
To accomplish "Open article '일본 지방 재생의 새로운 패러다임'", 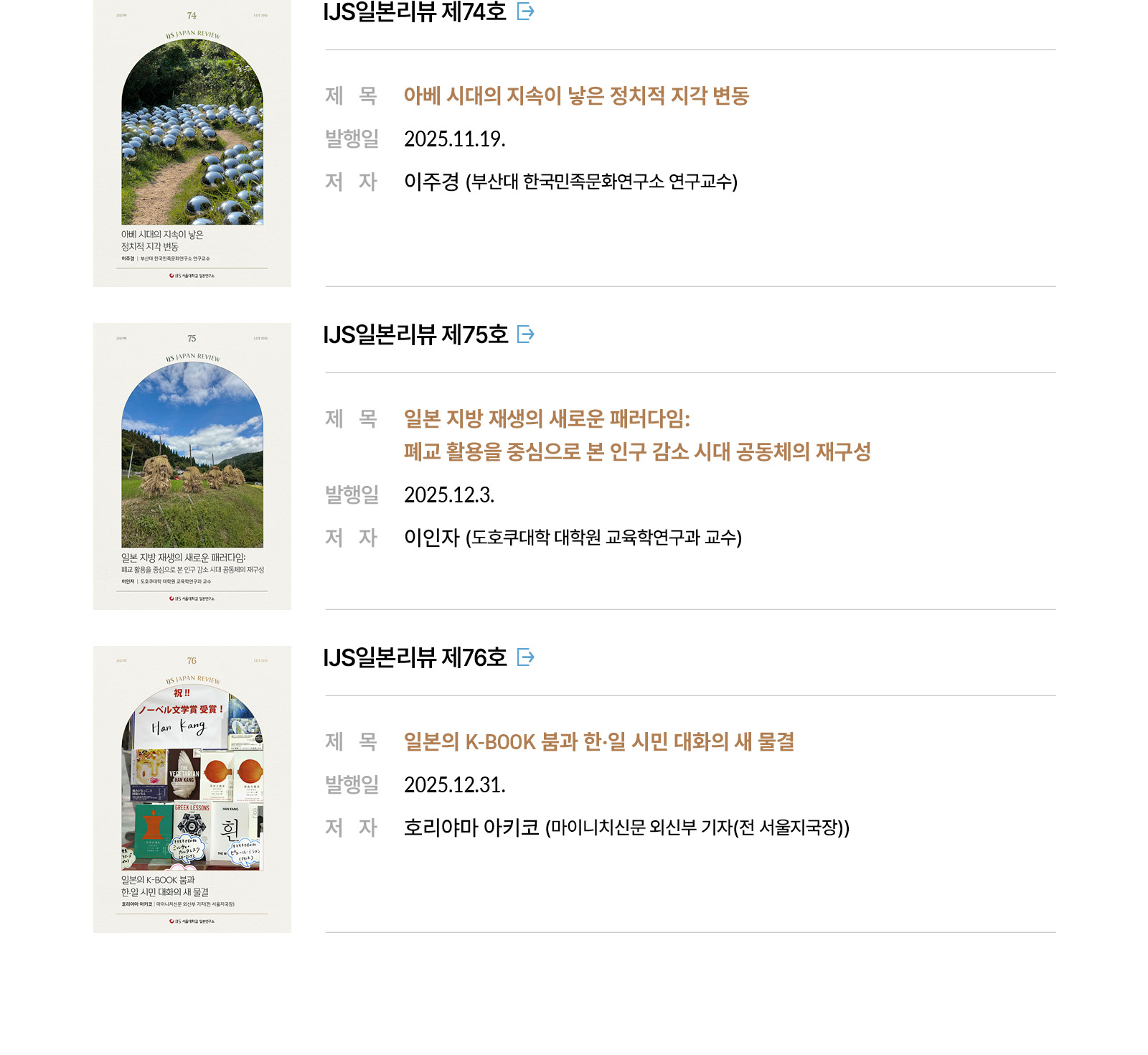I will [547, 419].
